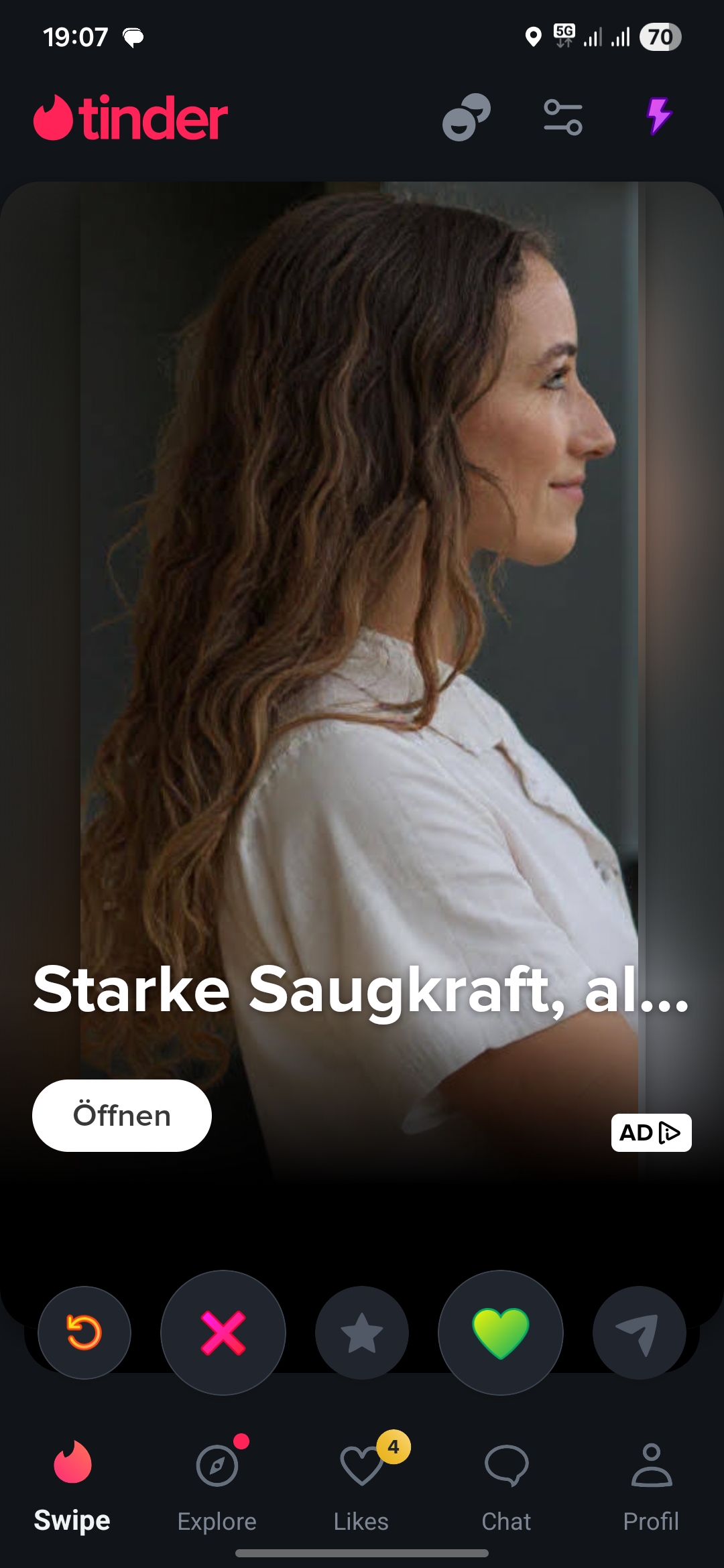Switch to the Chat tab
This screenshot has width=724, height=1568.
coord(507,1481)
